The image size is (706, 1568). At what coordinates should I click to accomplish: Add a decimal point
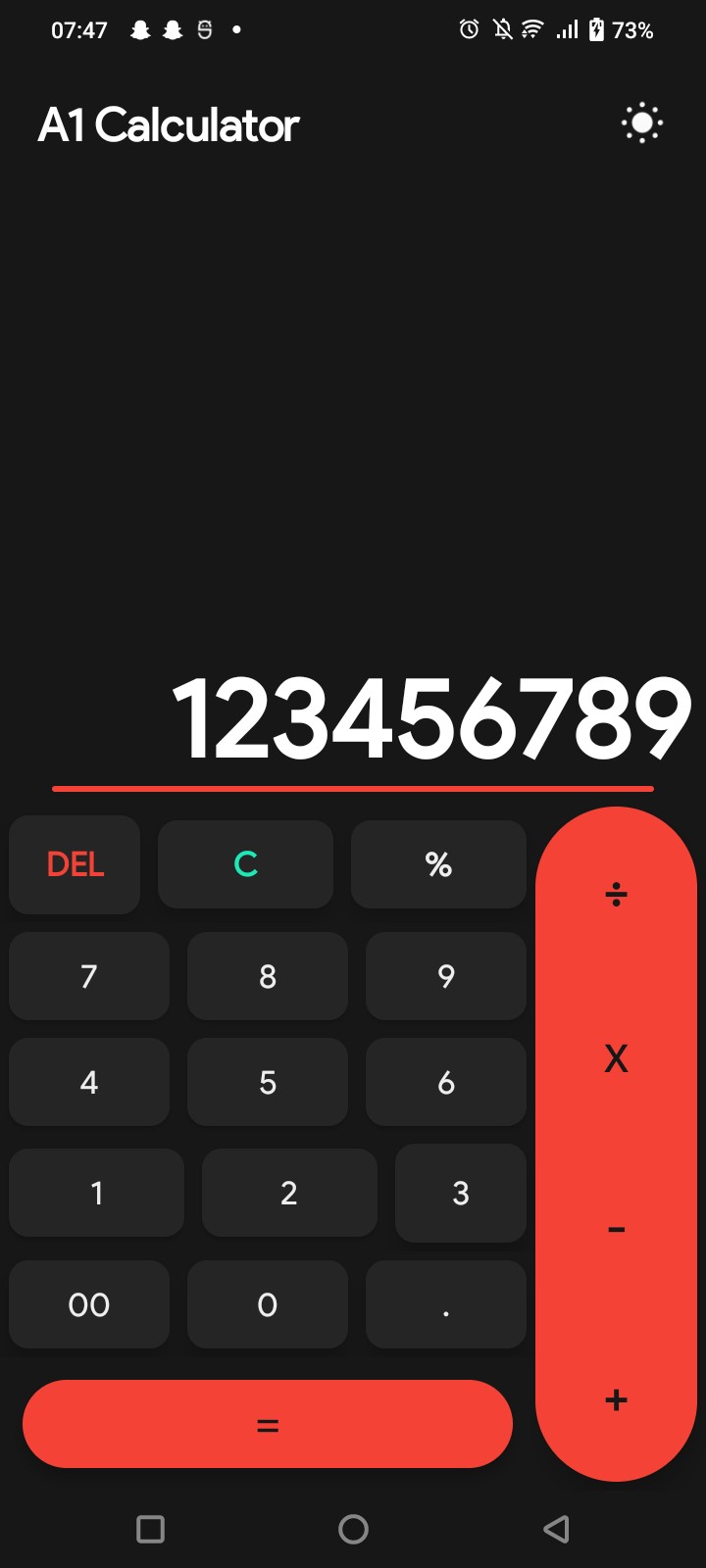pos(446,1304)
